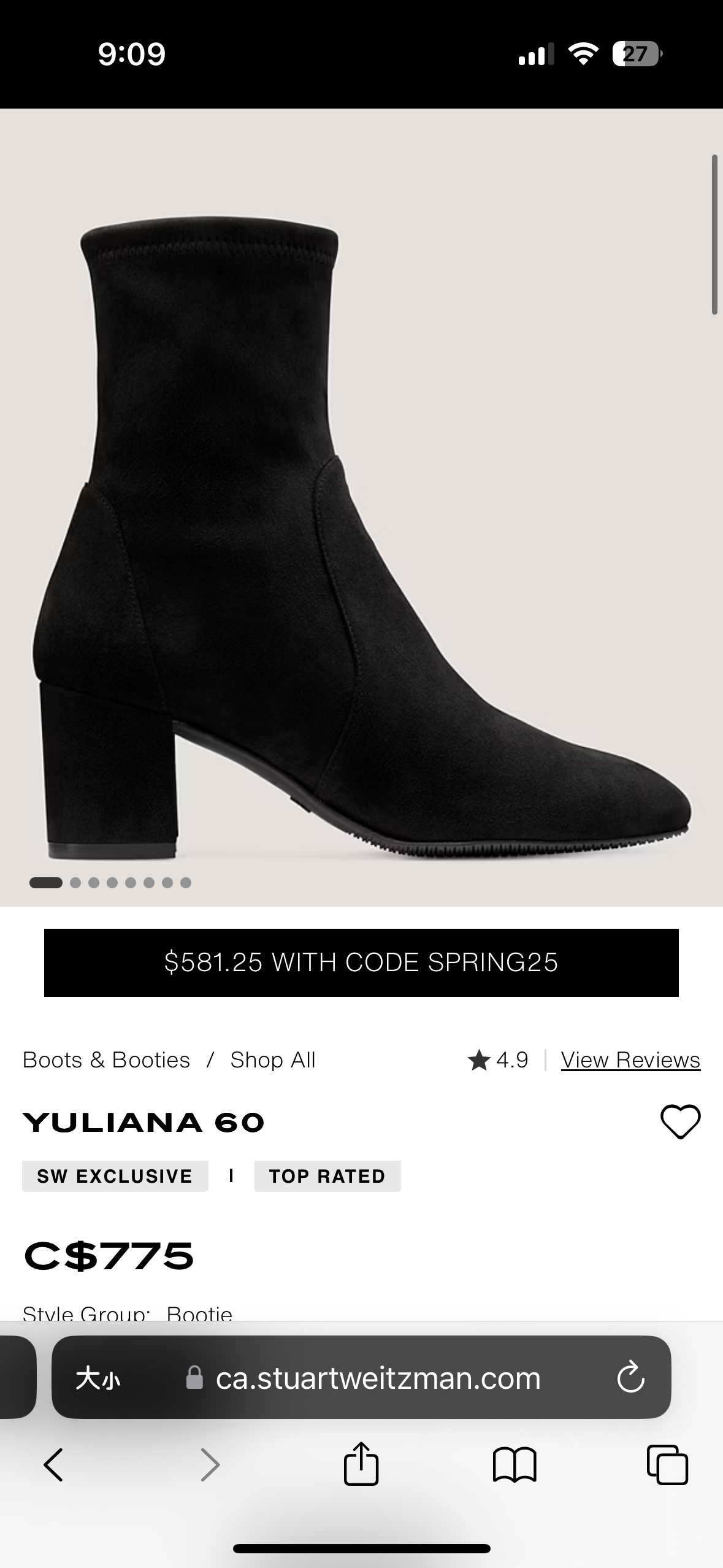723x1568 pixels.
Task: Tap the SPRING25 promo code banner
Action: coord(361,963)
